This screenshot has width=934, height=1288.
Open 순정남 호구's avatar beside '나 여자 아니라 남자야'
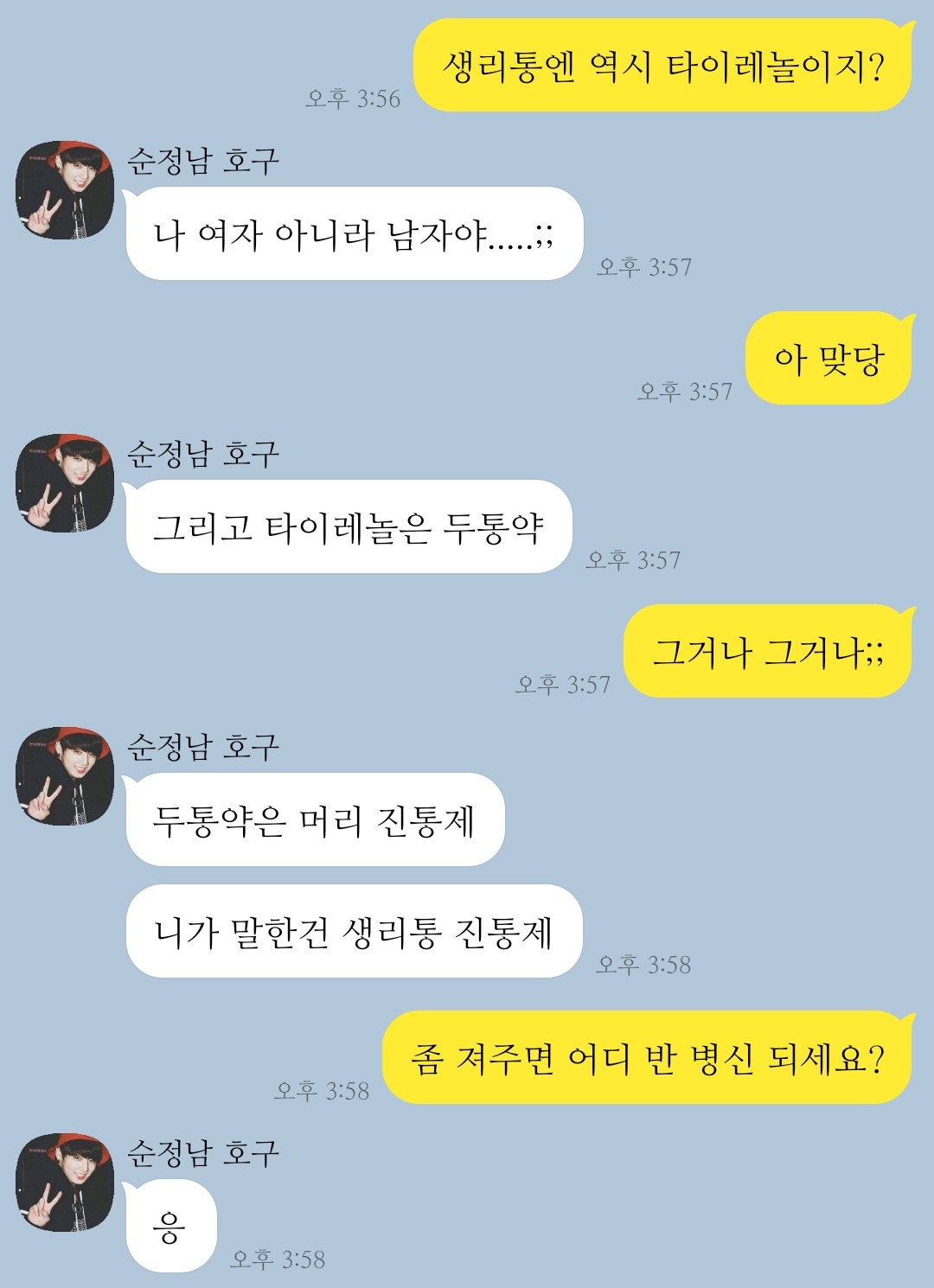(65, 190)
